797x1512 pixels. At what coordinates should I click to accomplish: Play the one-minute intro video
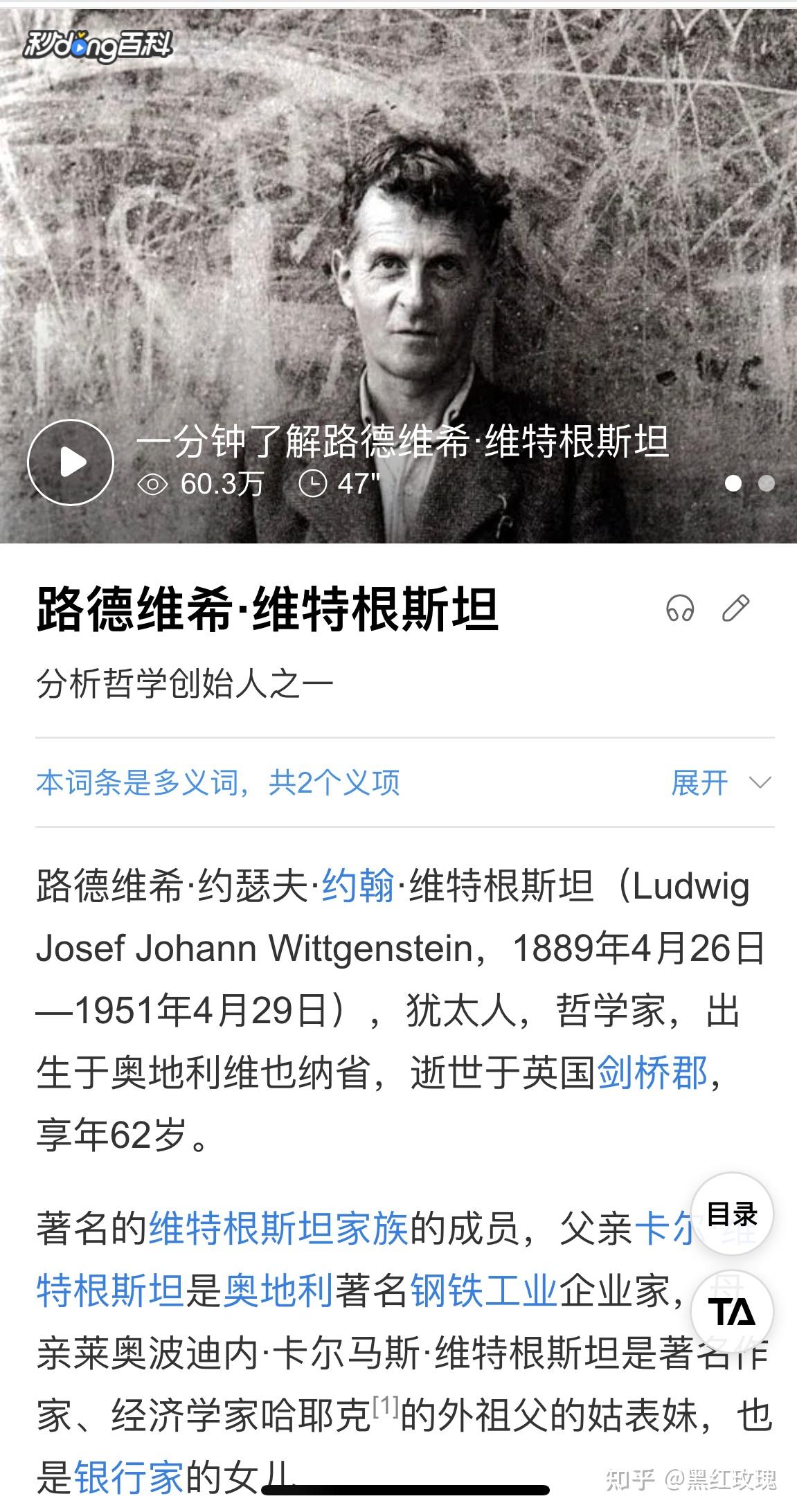[x=71, y=462]
